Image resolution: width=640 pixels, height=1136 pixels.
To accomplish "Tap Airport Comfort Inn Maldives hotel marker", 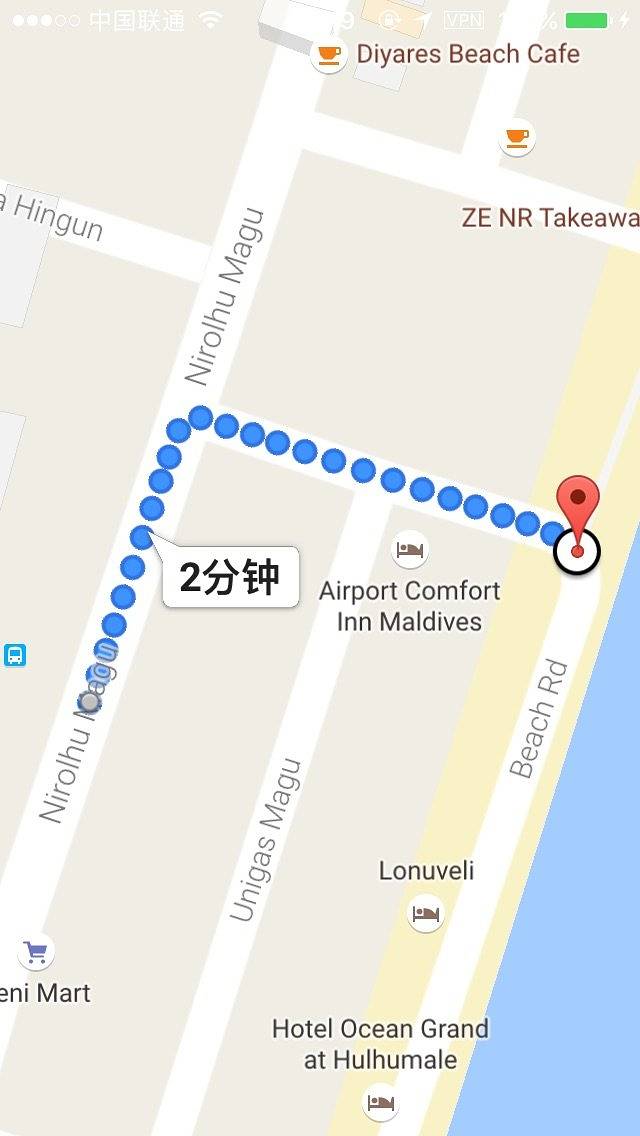I will click(x=410, y=549).
